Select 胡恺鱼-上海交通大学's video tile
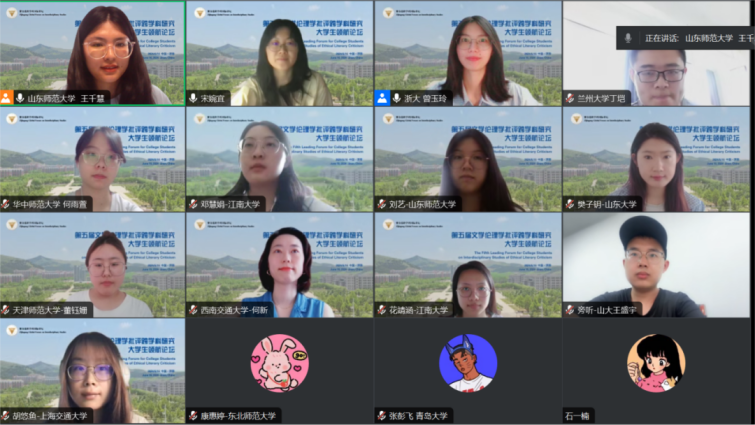 click(92, 370)
